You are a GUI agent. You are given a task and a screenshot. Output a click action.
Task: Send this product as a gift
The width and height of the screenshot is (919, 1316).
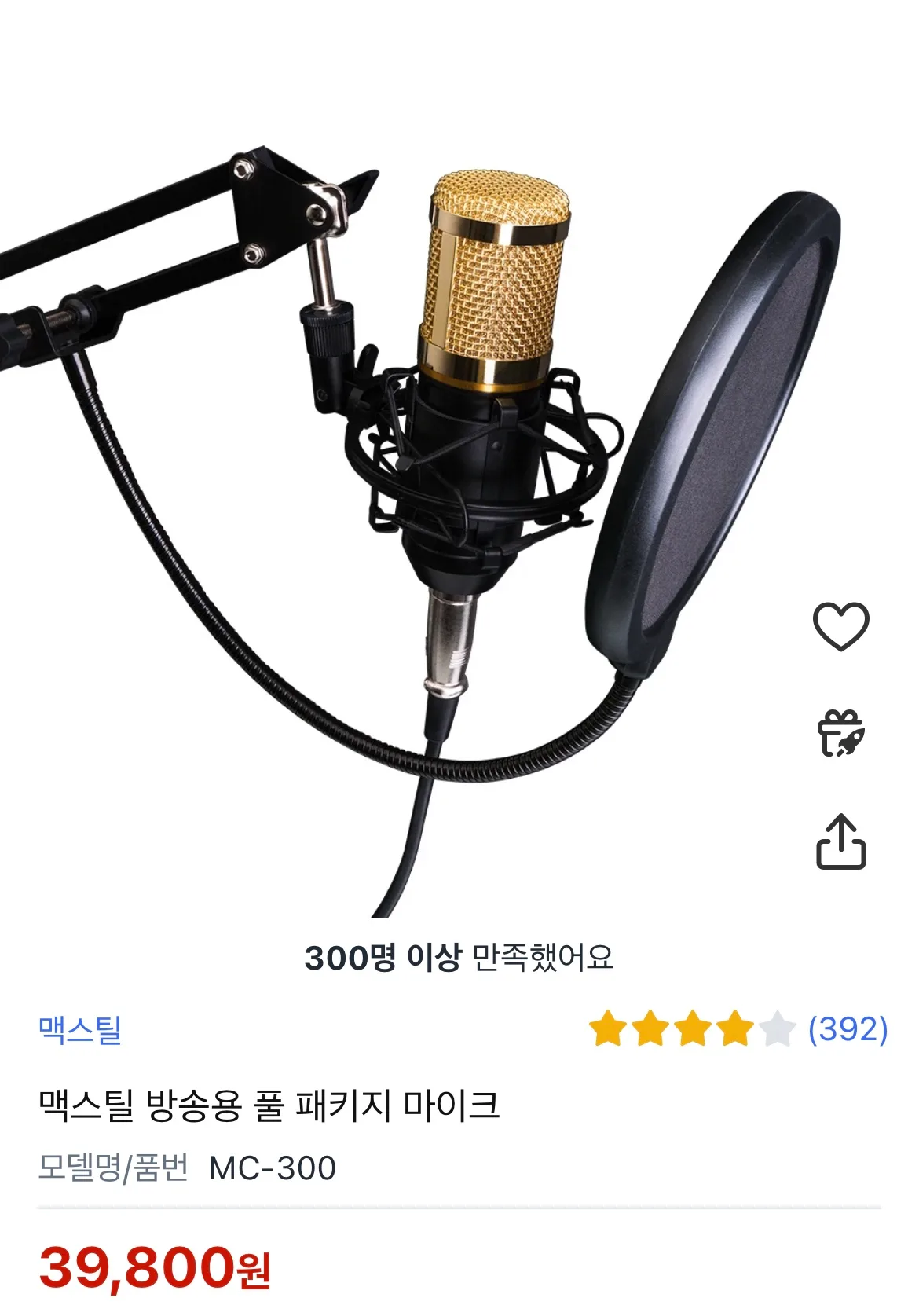point(840,733)
